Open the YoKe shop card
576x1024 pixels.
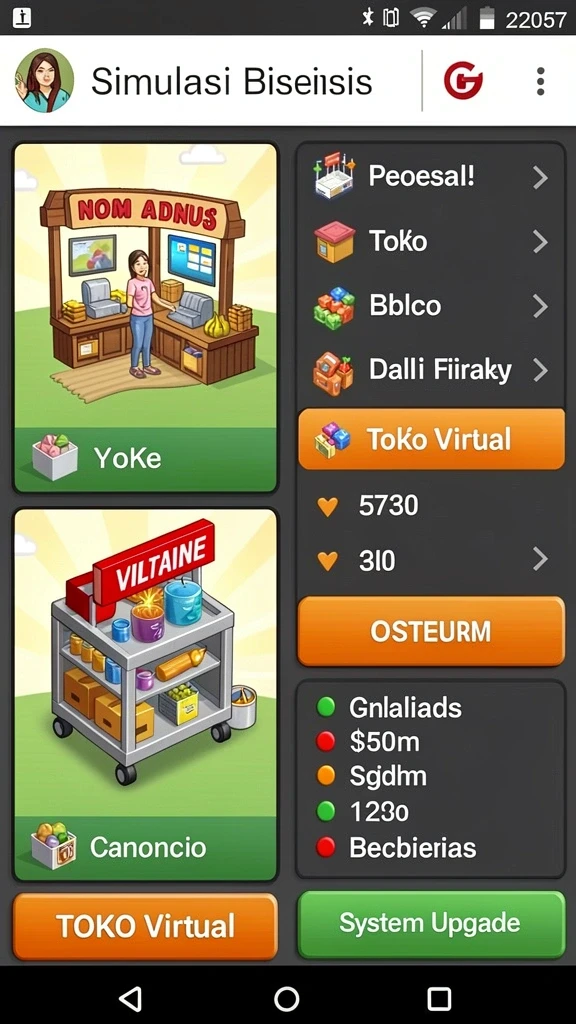coord(146,318)
